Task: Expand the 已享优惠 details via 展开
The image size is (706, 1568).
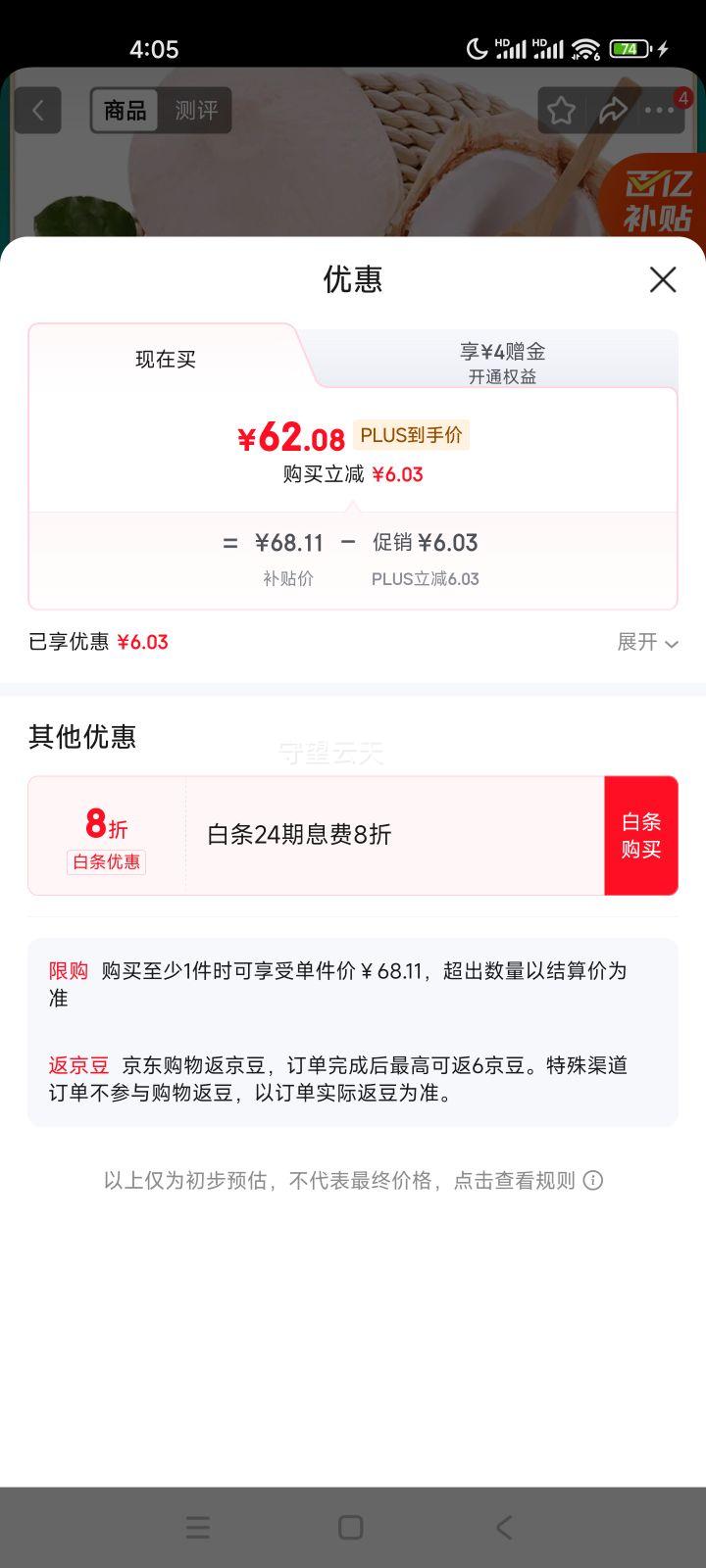Action: click(x=646, y=642)
